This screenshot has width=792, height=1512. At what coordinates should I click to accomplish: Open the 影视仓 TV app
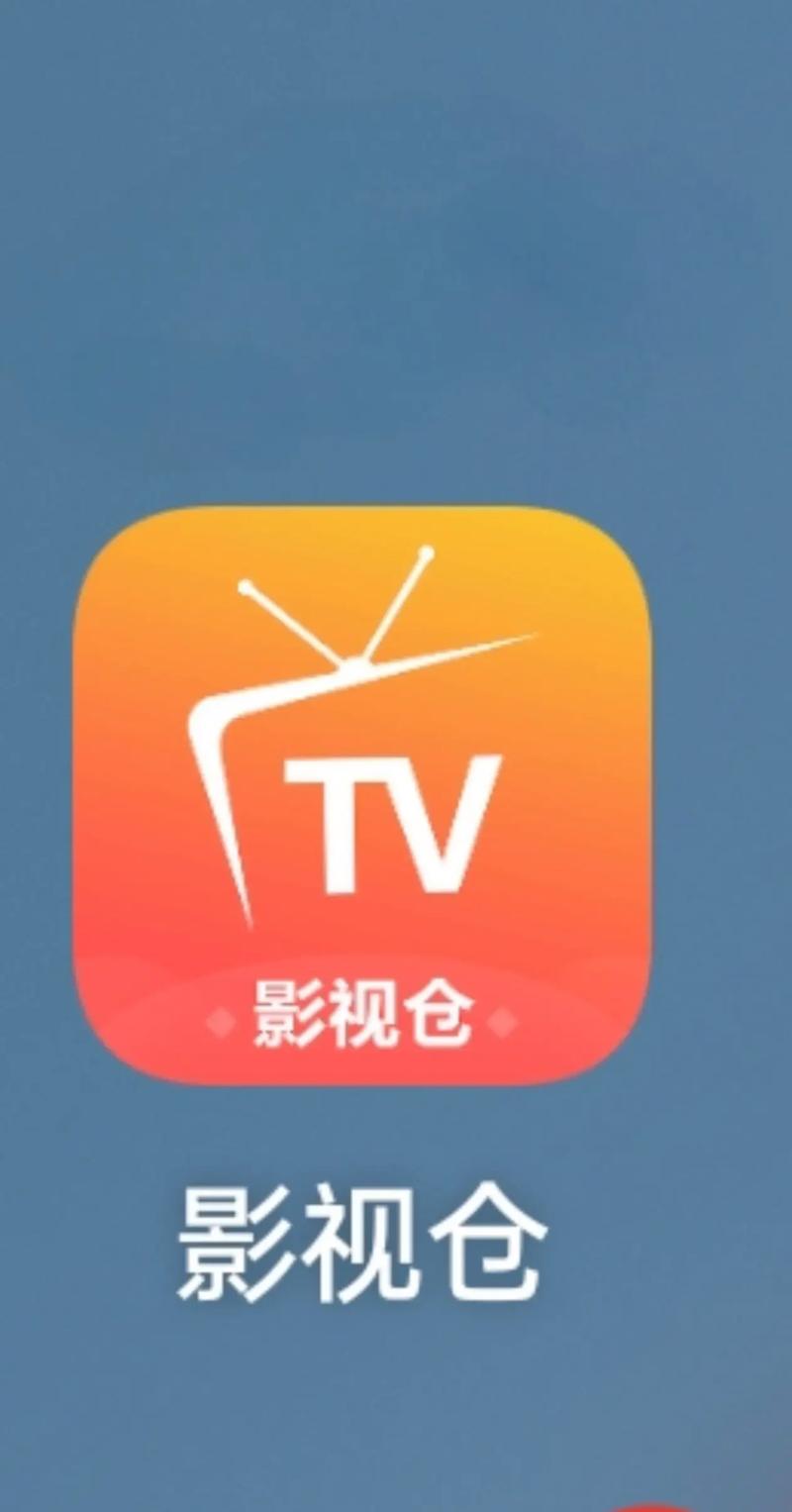click(362, 795)
